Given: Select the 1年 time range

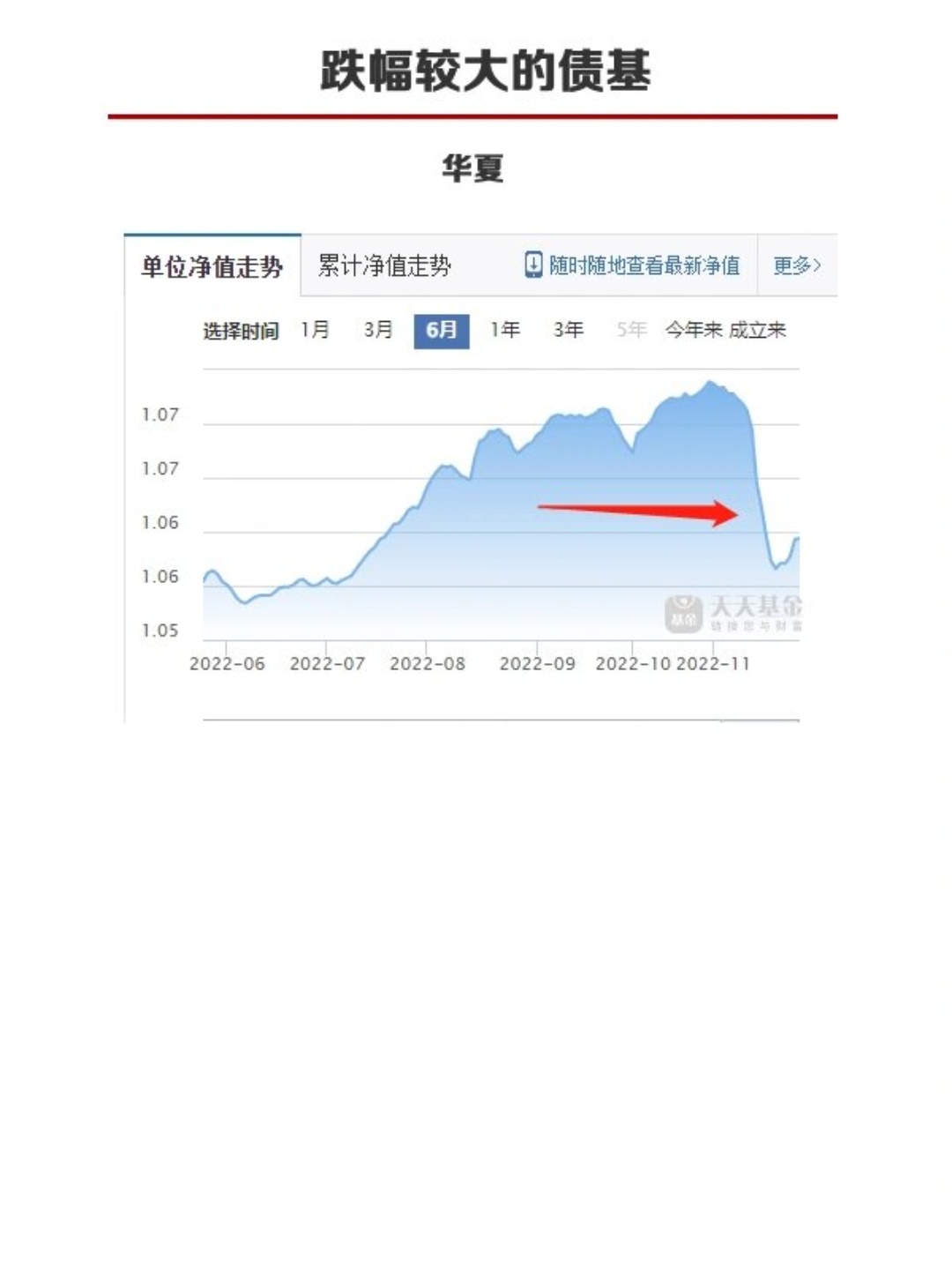Looking at the screenshot, I should (506, 330).
